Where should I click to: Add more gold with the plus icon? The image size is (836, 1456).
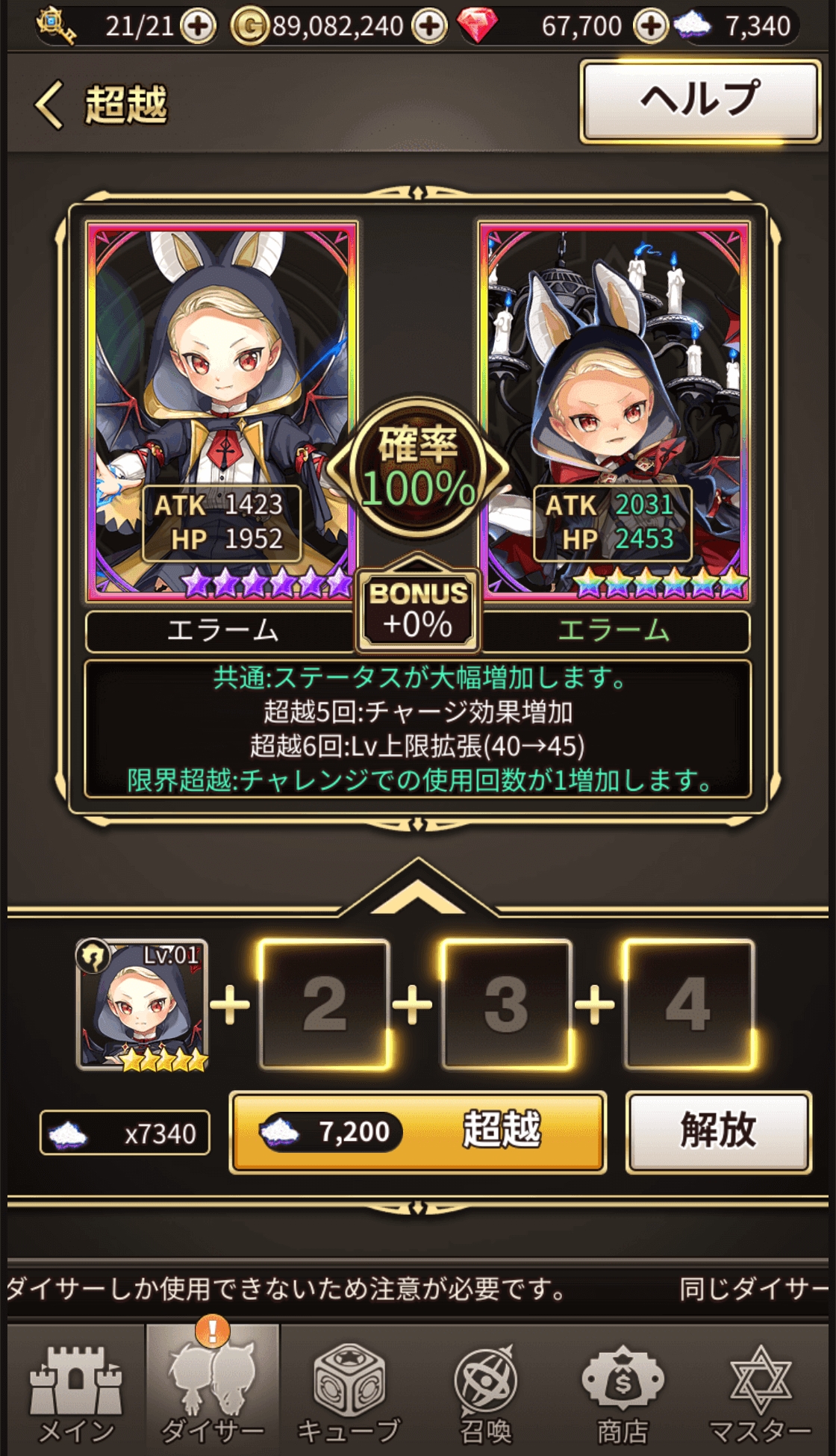(429, 27)
